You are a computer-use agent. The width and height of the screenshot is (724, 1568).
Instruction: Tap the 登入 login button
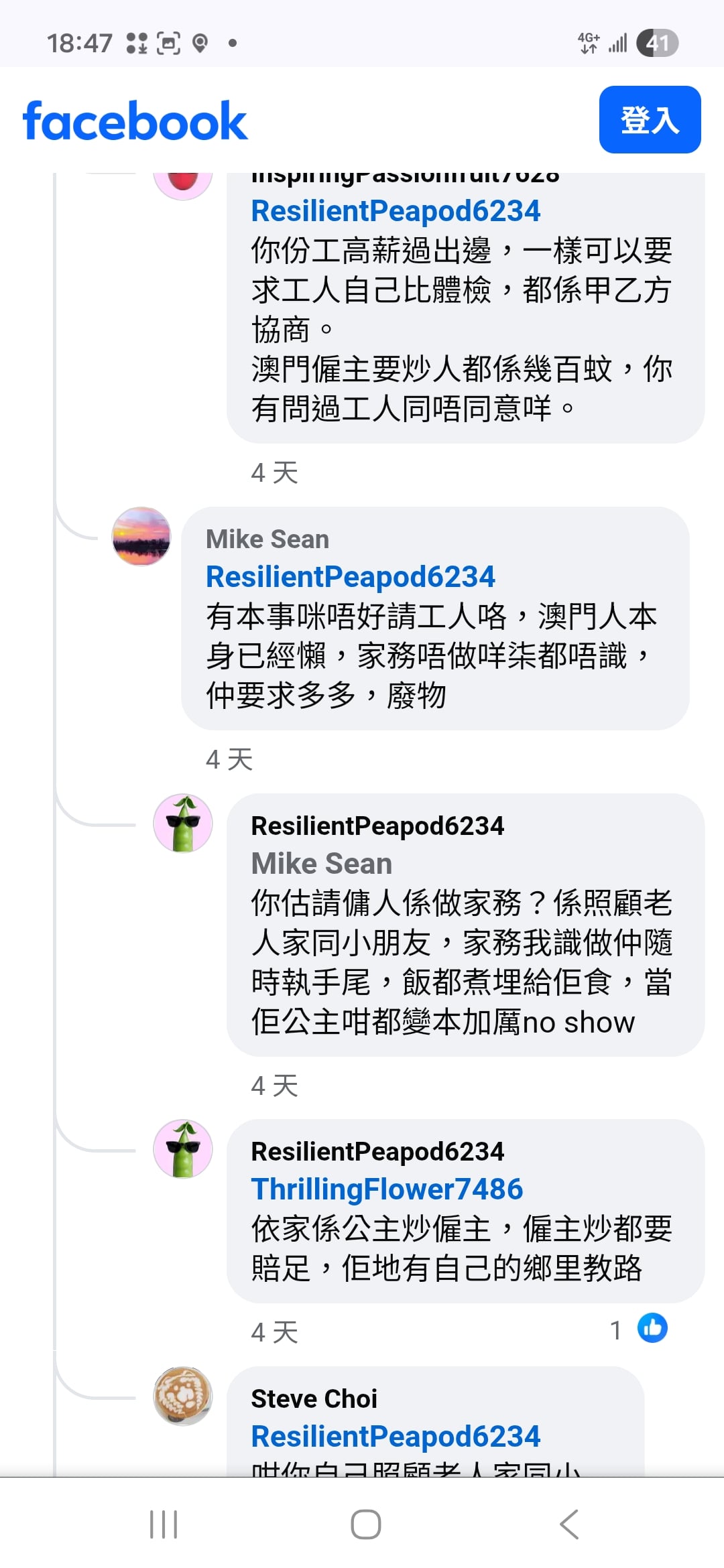tap(650, 120)
